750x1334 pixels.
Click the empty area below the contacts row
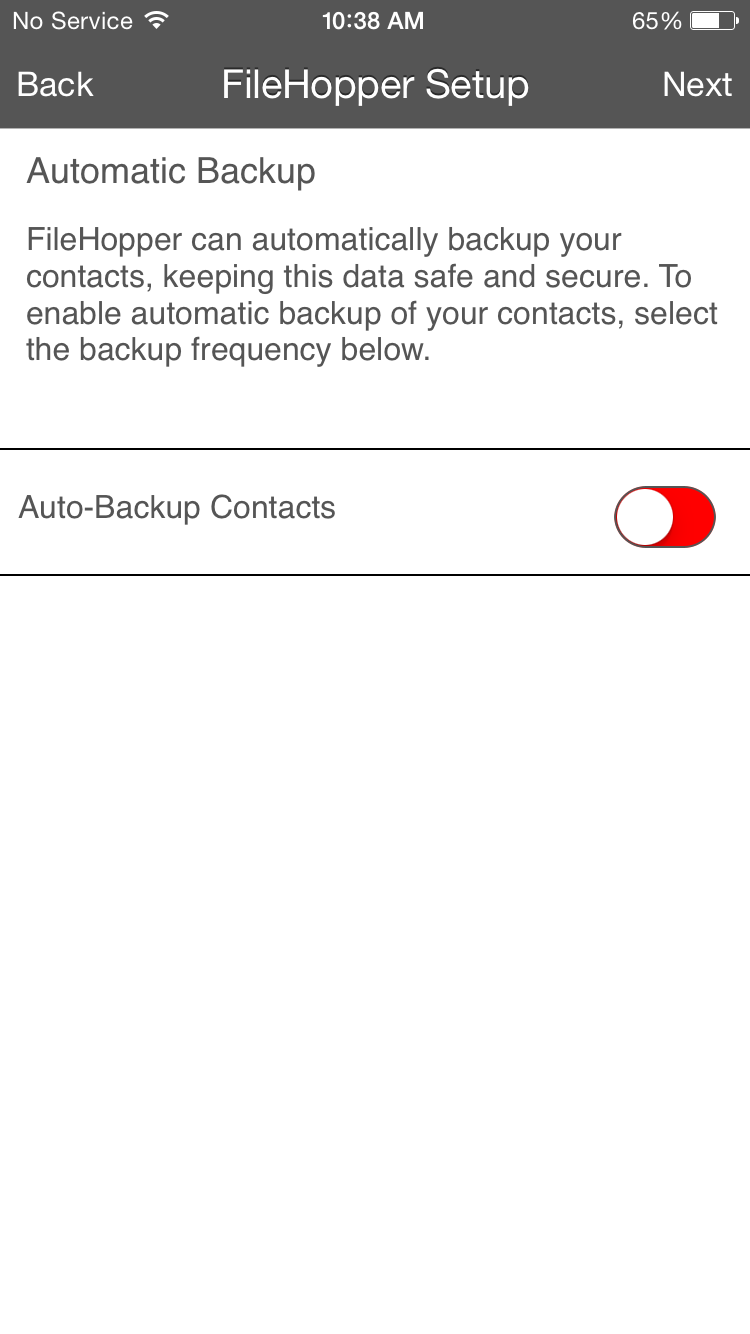pos(374,900)
